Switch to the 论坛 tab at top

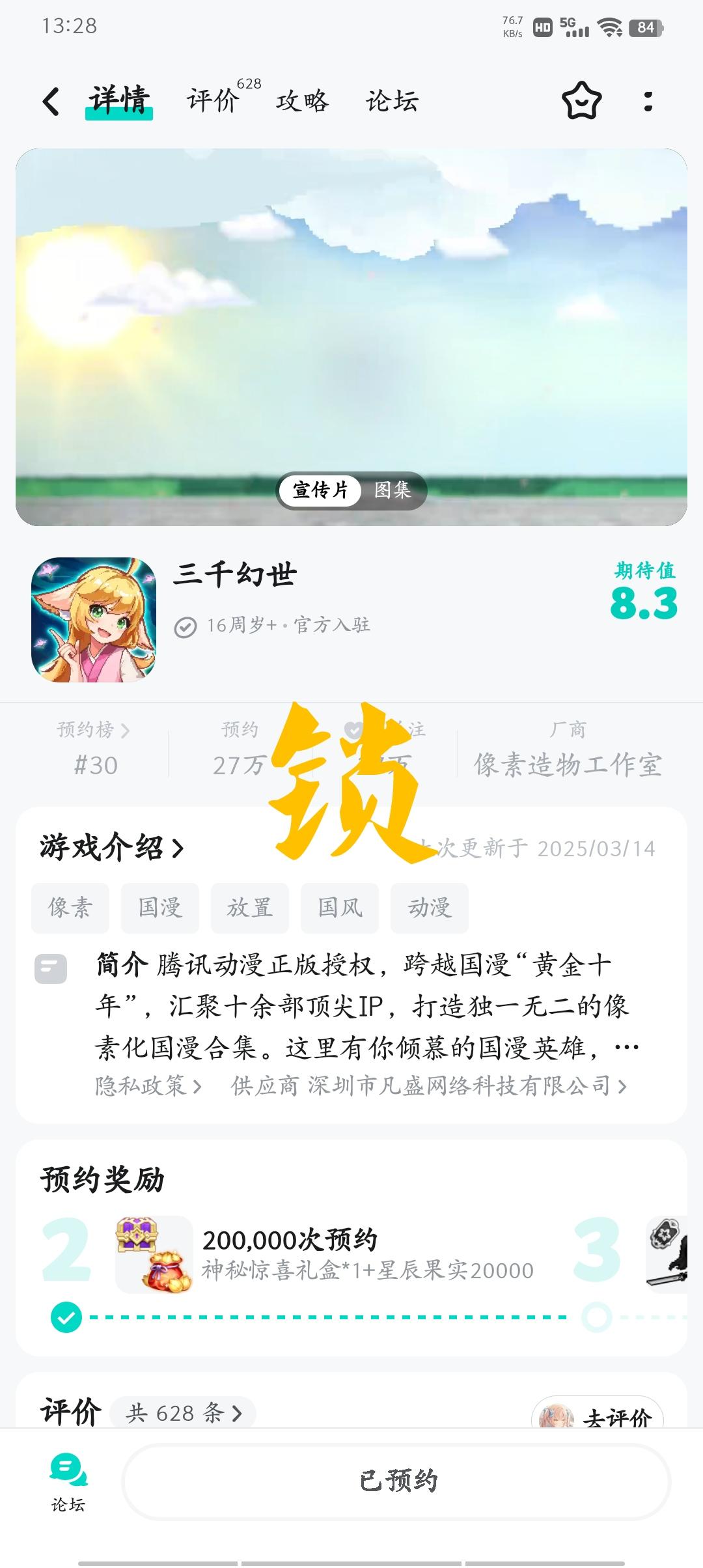pyautogui.click(x=391, y=101)
